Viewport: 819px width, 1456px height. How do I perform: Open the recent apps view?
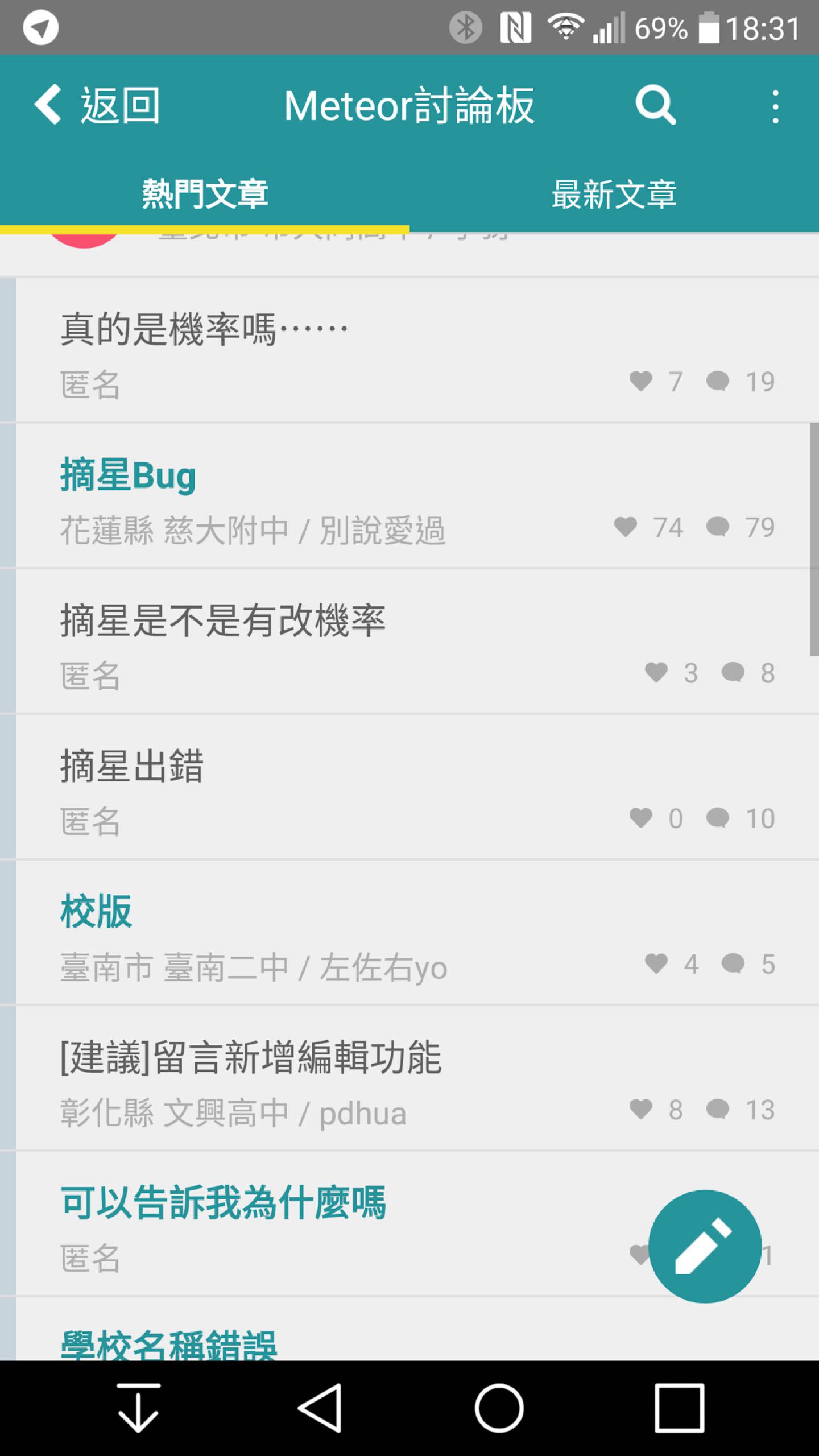(679, 1408)
